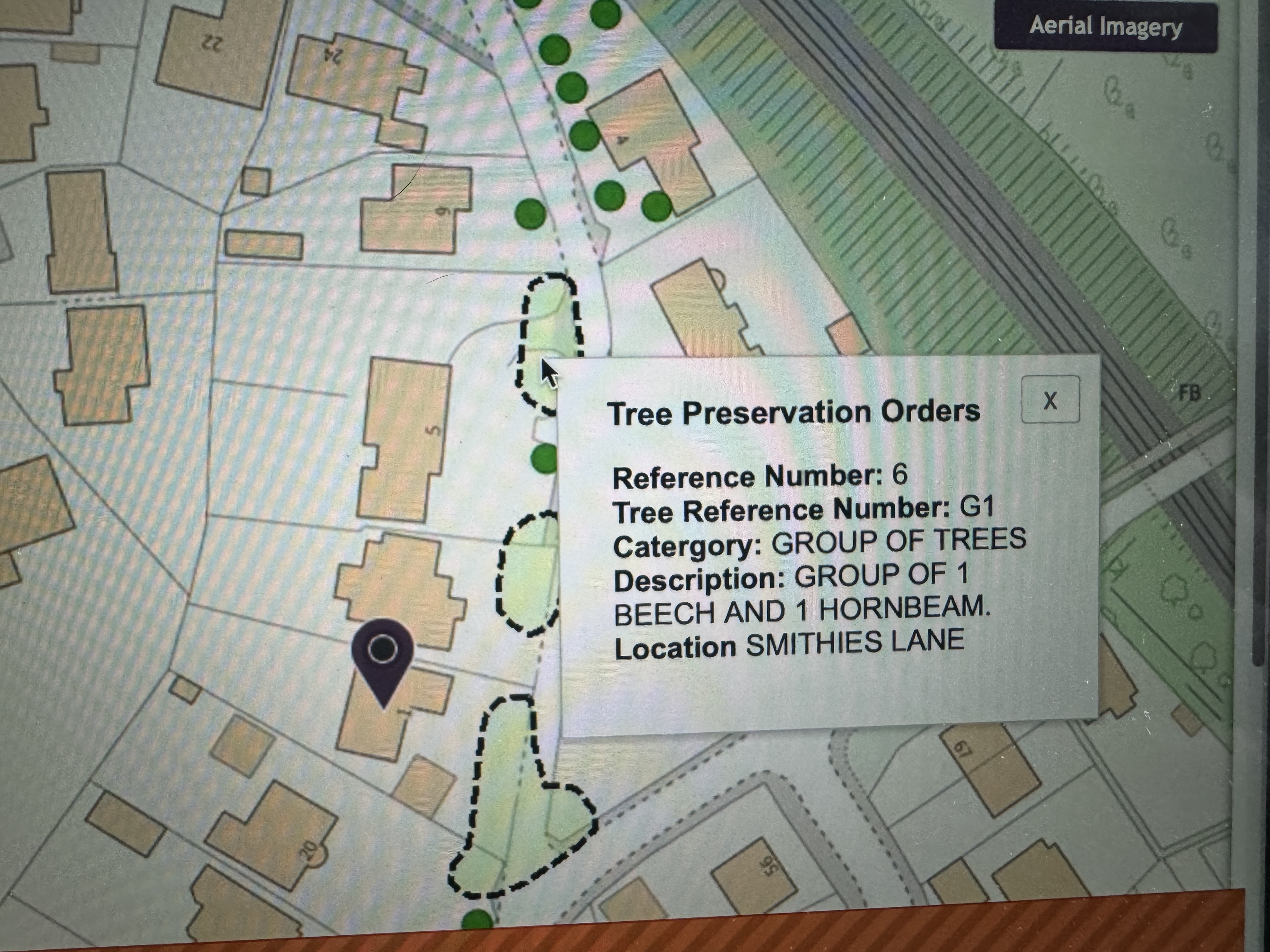Image resolution: width=1270 pixels, height=952 pixels.
Task: Switch to Aerial Imagery view
Action: (x=1105, y=26)
